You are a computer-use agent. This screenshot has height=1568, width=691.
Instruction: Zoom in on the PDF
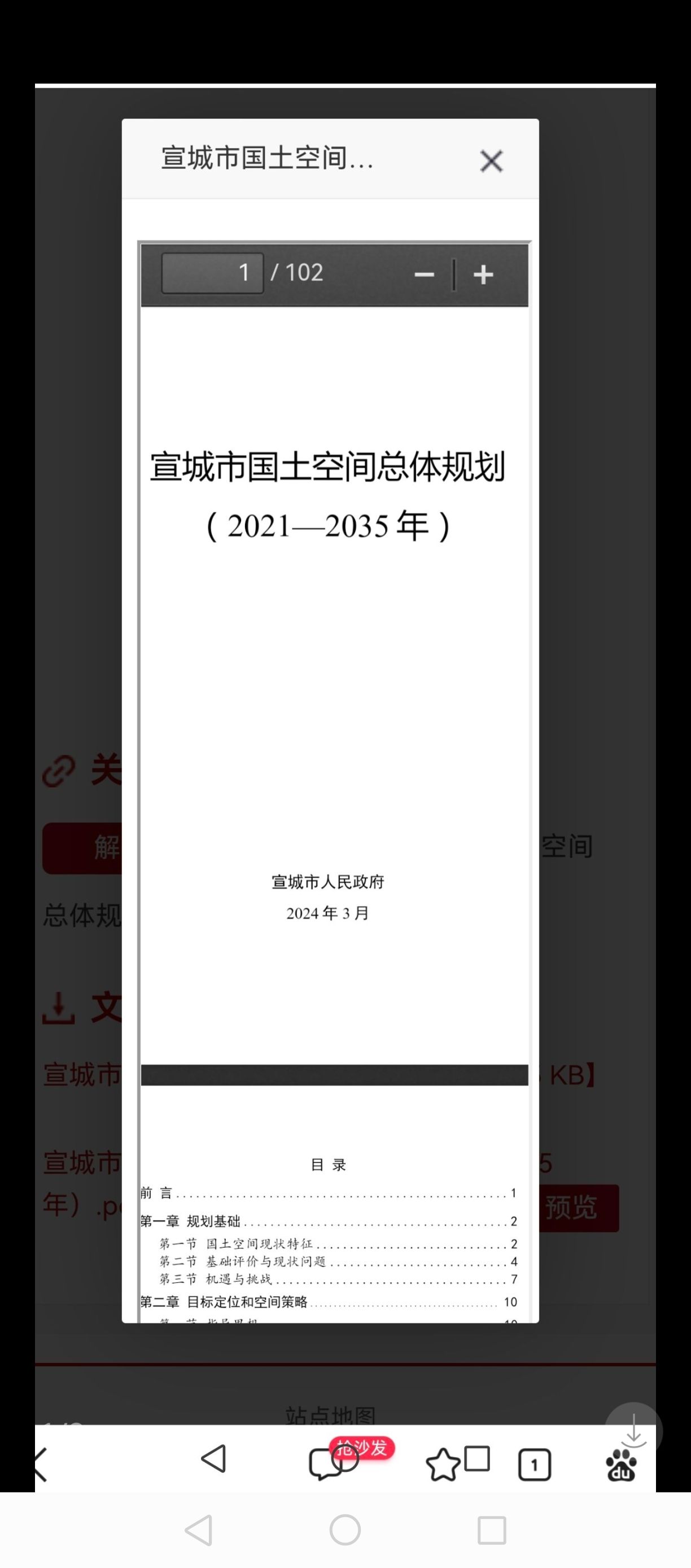click(x=483, y=275)
